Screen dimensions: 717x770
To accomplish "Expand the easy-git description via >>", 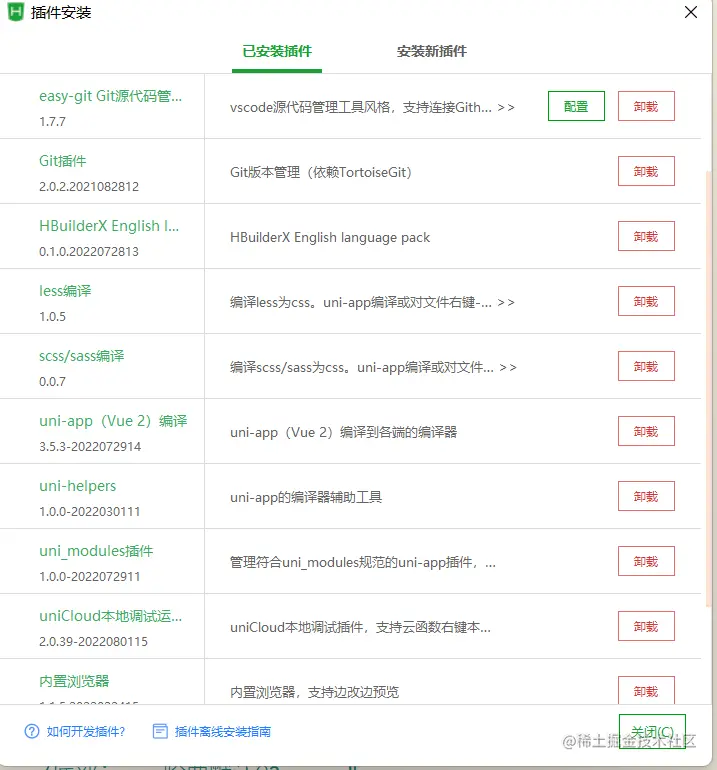I will tap(506, 107).
